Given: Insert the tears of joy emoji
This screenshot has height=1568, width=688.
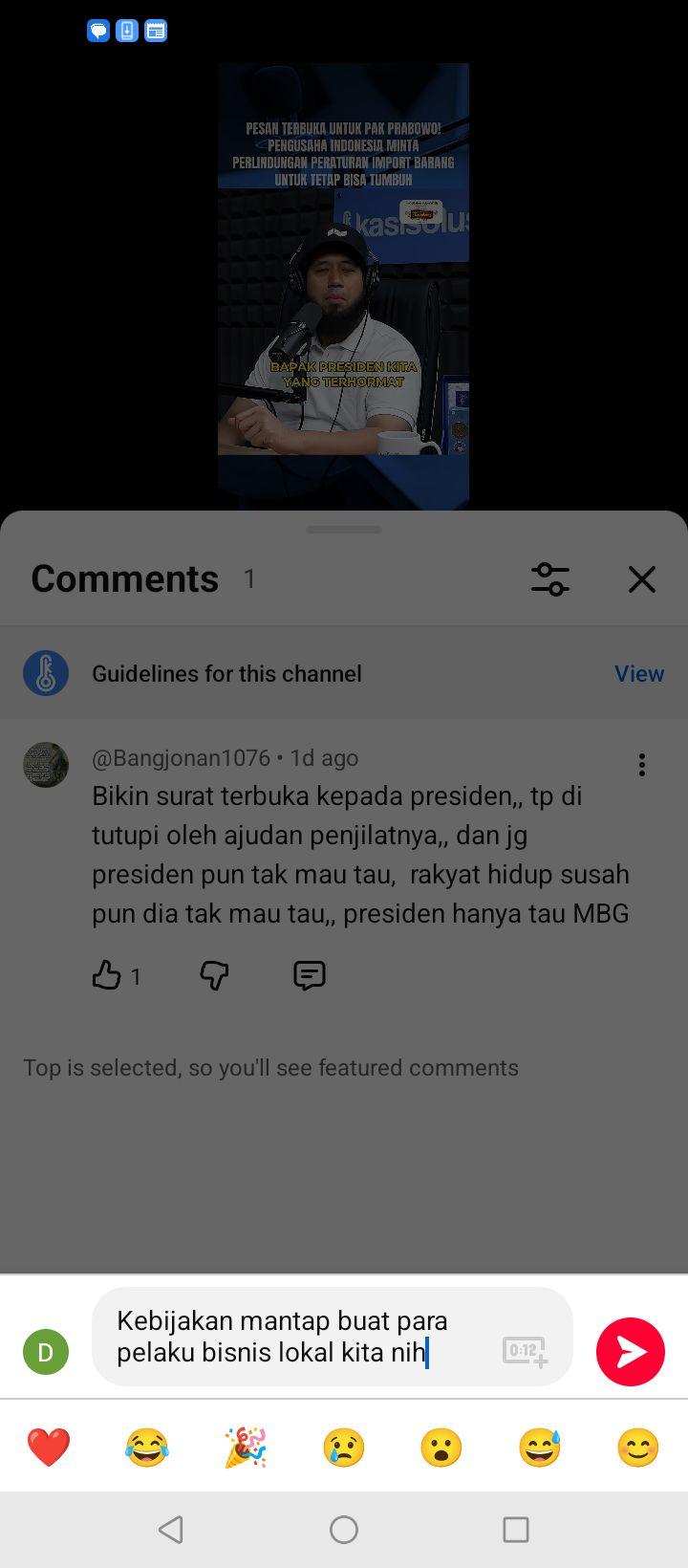Looking at the screenshot, I should (147, 1447).
